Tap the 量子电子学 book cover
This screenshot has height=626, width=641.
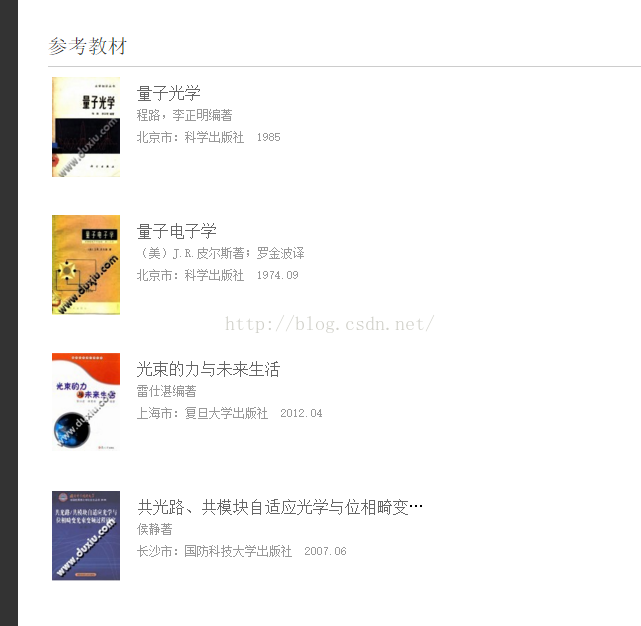[86, 265]
